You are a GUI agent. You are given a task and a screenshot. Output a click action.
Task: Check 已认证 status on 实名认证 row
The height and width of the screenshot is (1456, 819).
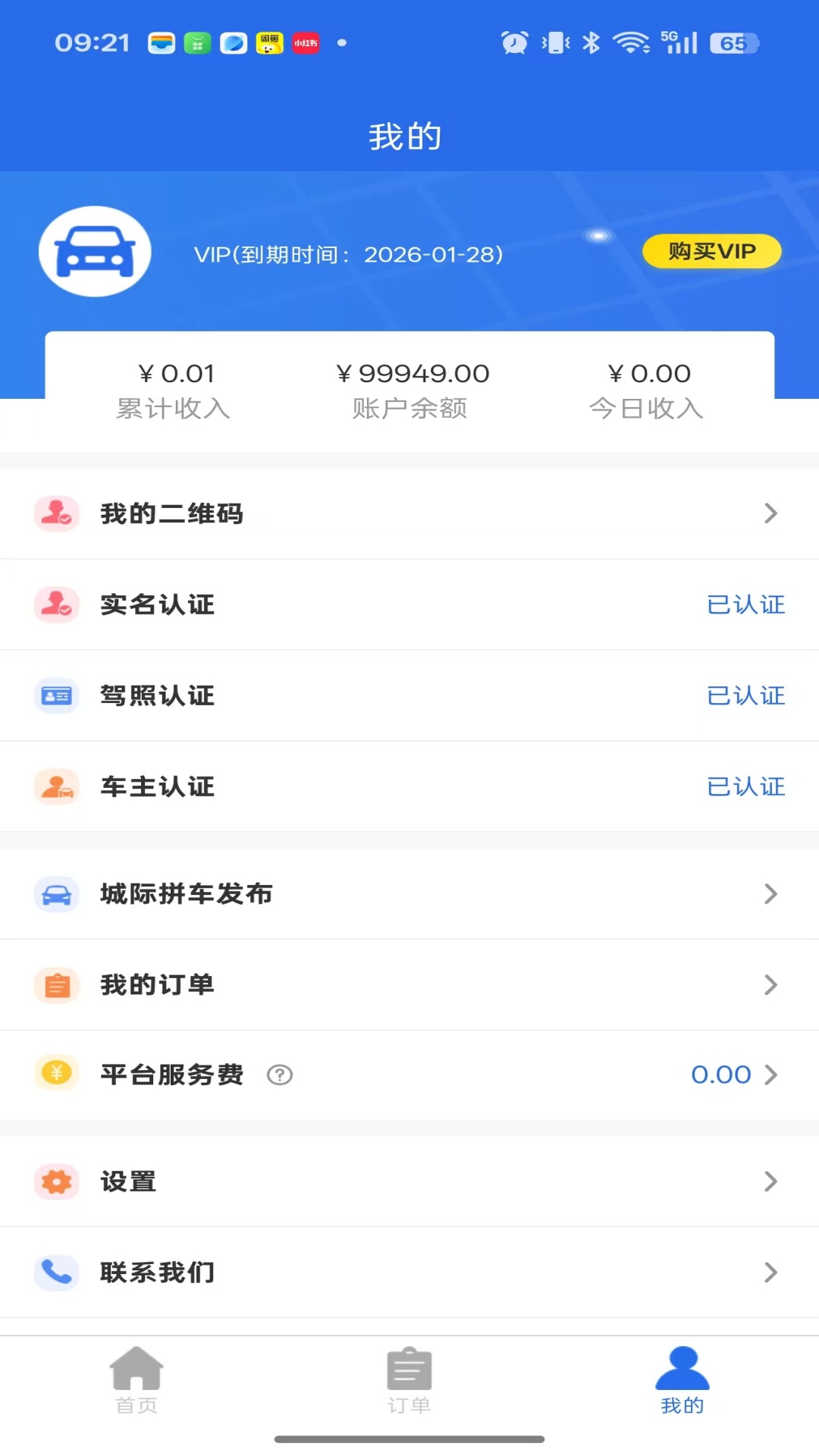coord(745,604)
